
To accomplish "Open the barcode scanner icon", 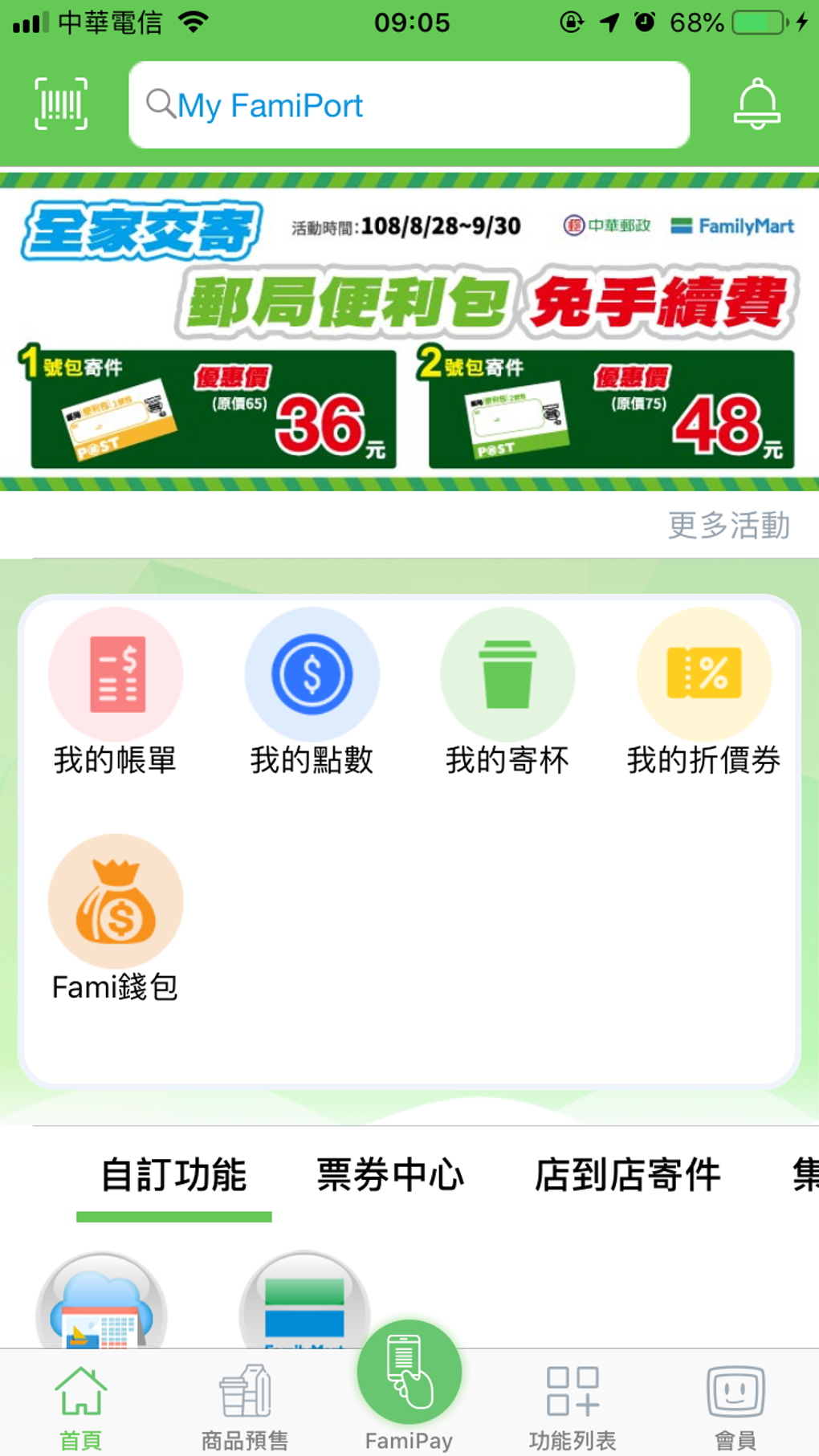I will point(59,103).
